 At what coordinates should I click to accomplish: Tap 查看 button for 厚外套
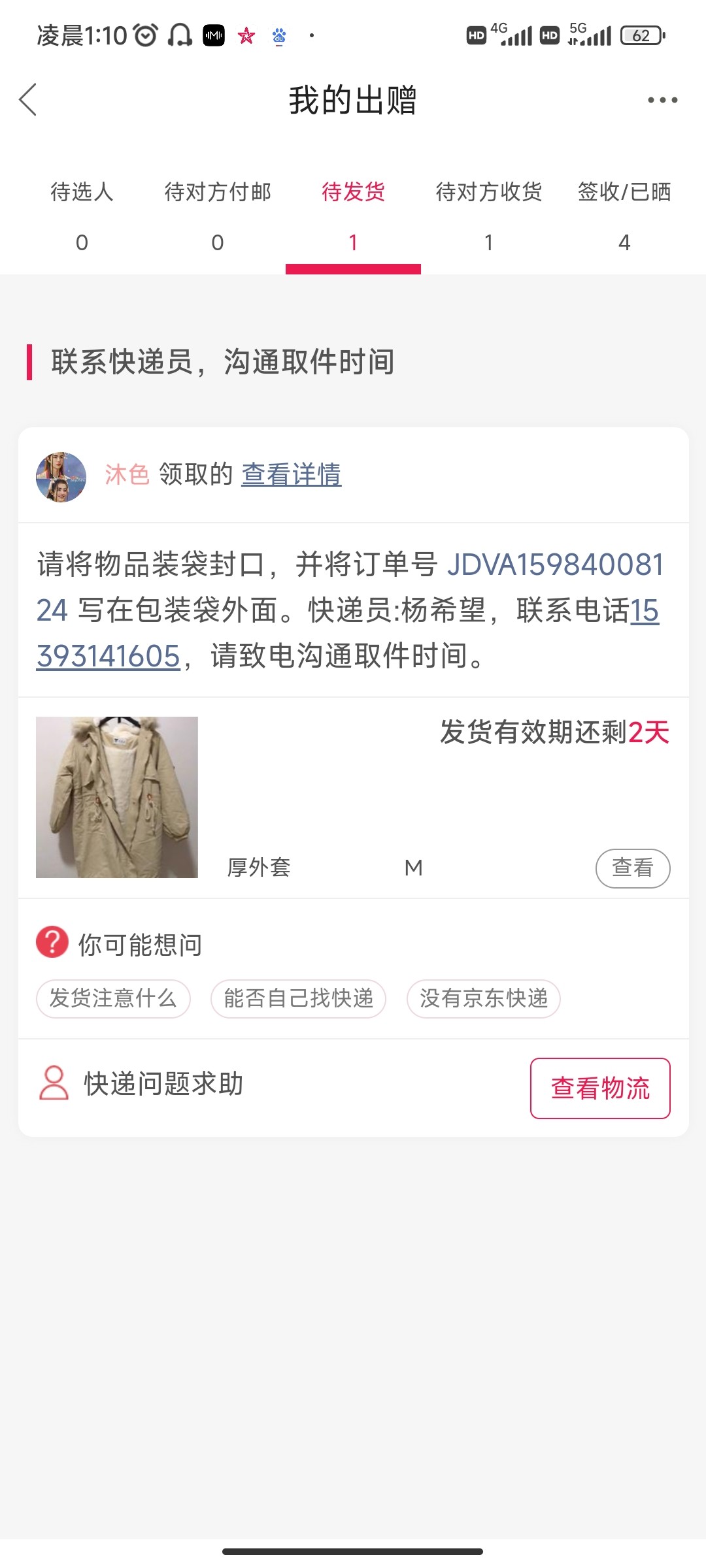pos(632,868)
